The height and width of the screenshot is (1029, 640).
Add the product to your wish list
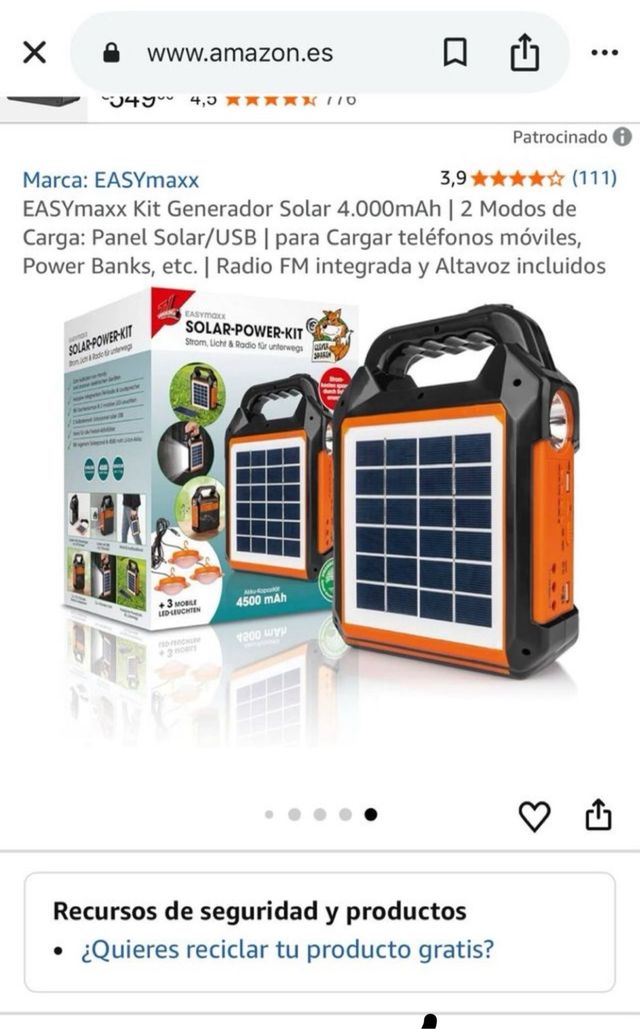(x=535, y=816)
